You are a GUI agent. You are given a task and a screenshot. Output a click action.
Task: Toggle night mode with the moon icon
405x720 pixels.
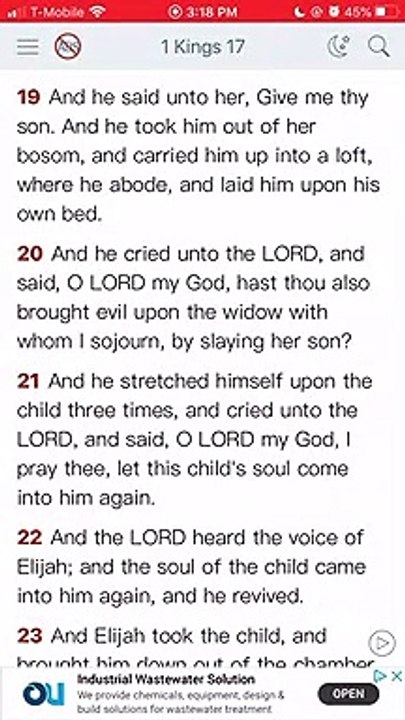click(338, 47)
